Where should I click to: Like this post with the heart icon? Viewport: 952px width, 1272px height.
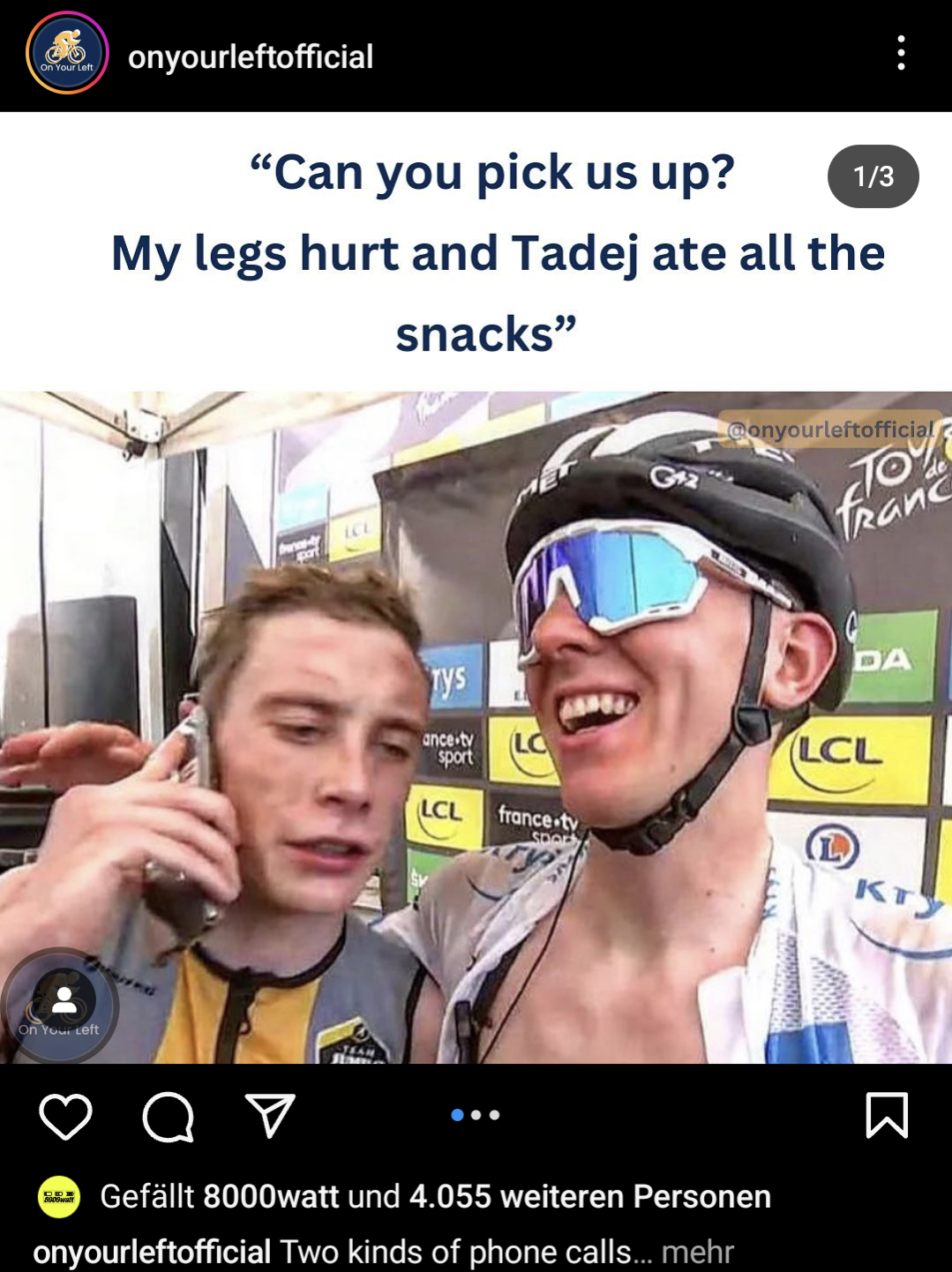pyautogui.click(x=66, y=1116)
